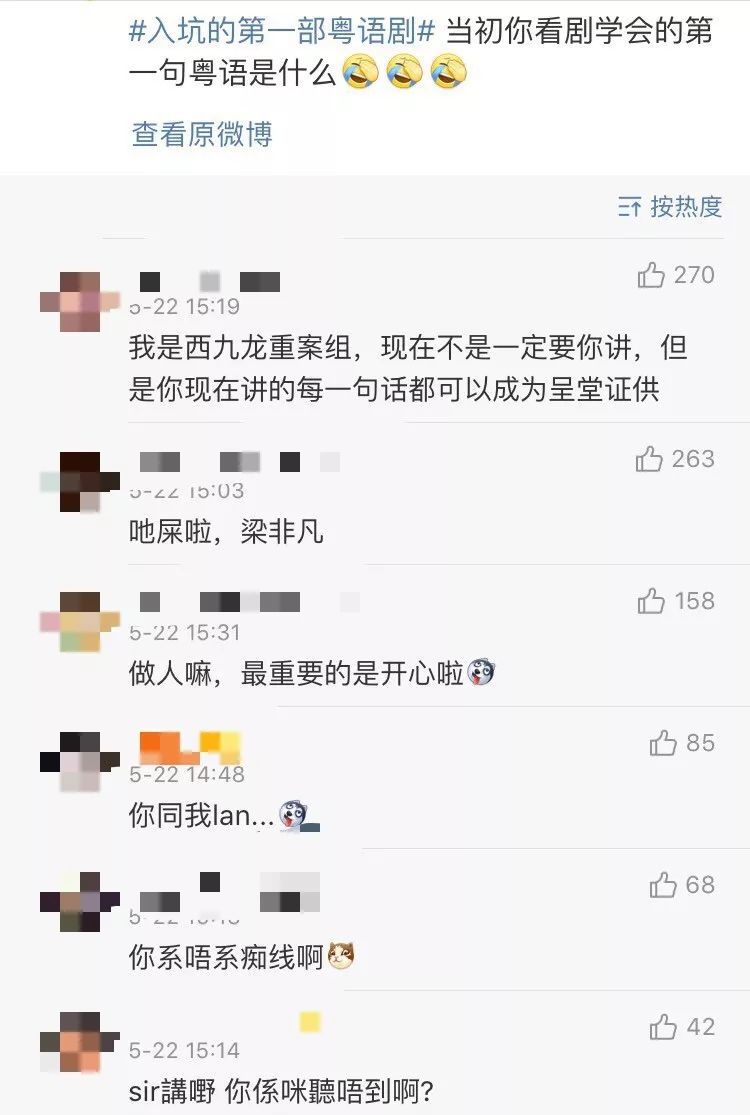Open the avatar beside 吔屎啦，梁非凡
The image size is (750, 1115).
(79, 482)
